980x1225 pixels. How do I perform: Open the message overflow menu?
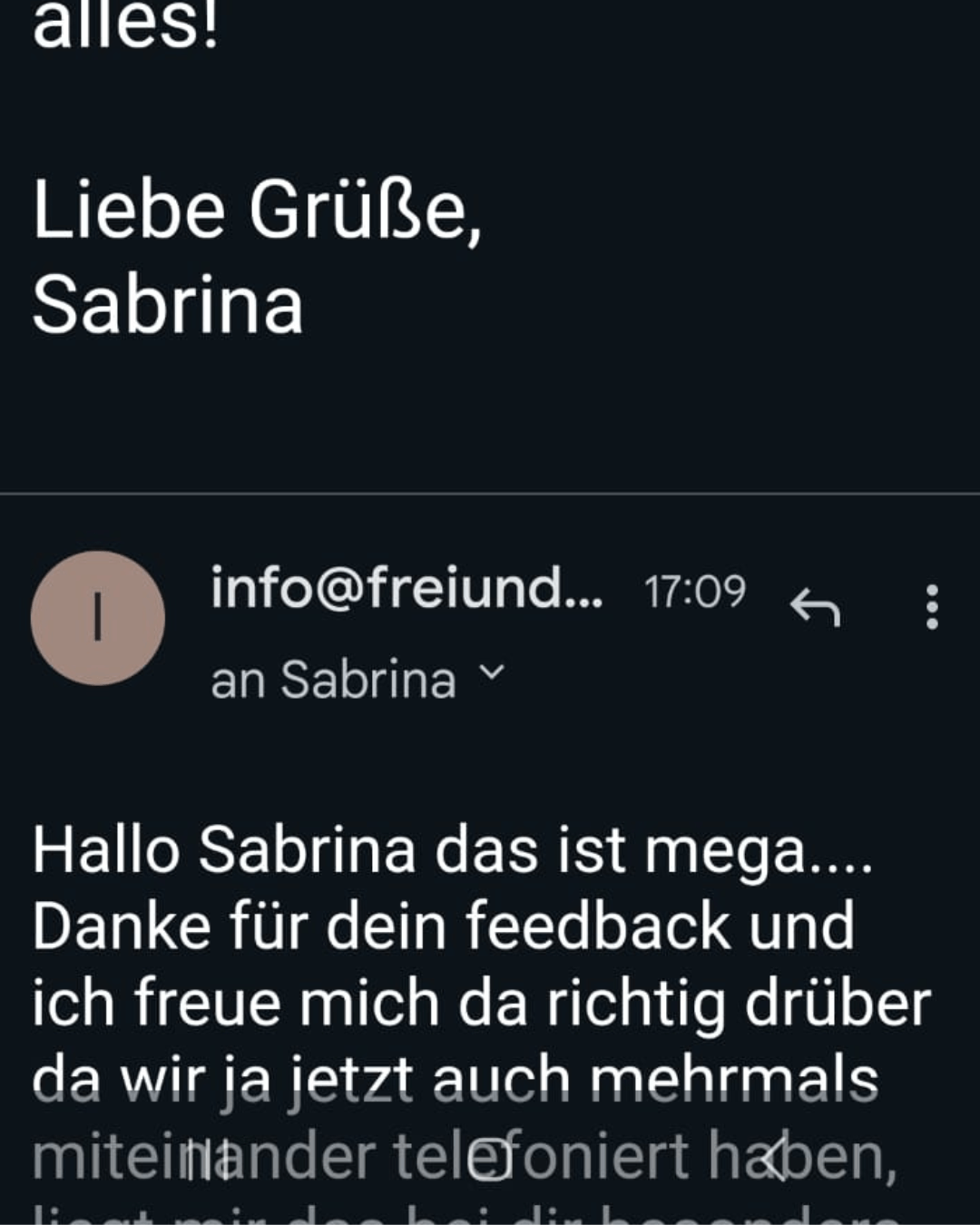point(931,607)
